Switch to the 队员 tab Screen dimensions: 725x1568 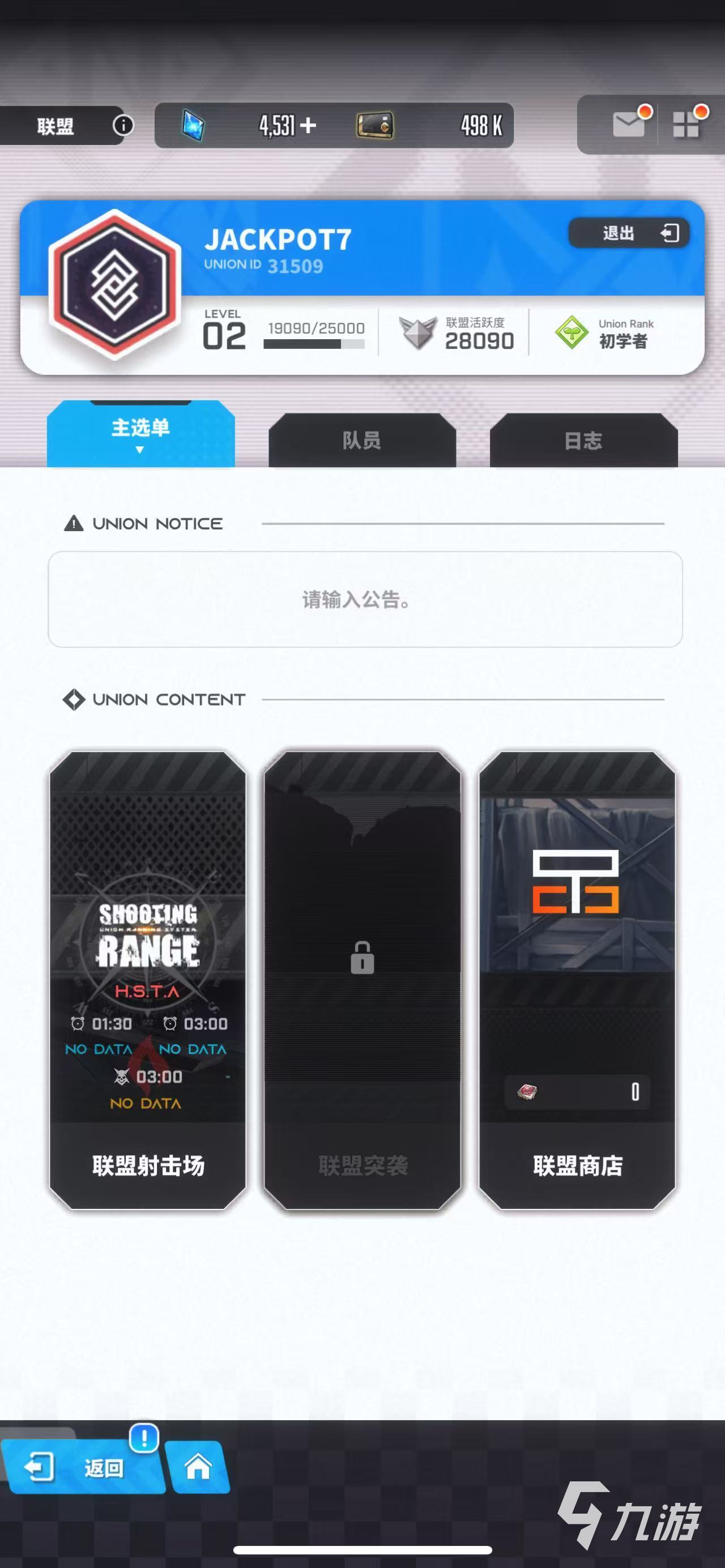(361, 440)
